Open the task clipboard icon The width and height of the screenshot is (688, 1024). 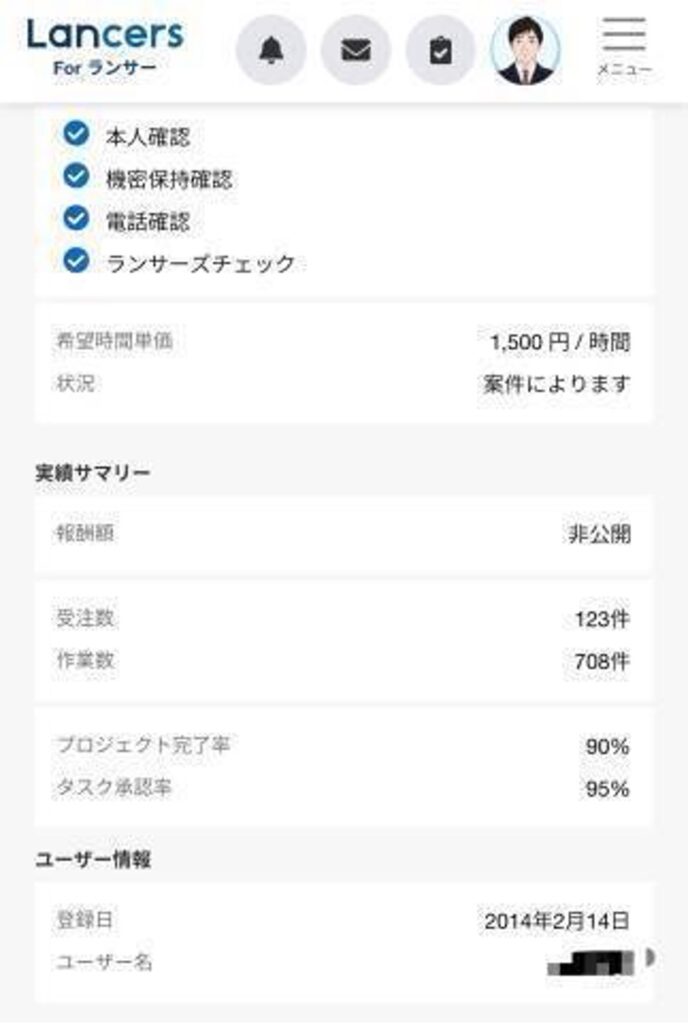pyautogui.click(x=440, y=50)
